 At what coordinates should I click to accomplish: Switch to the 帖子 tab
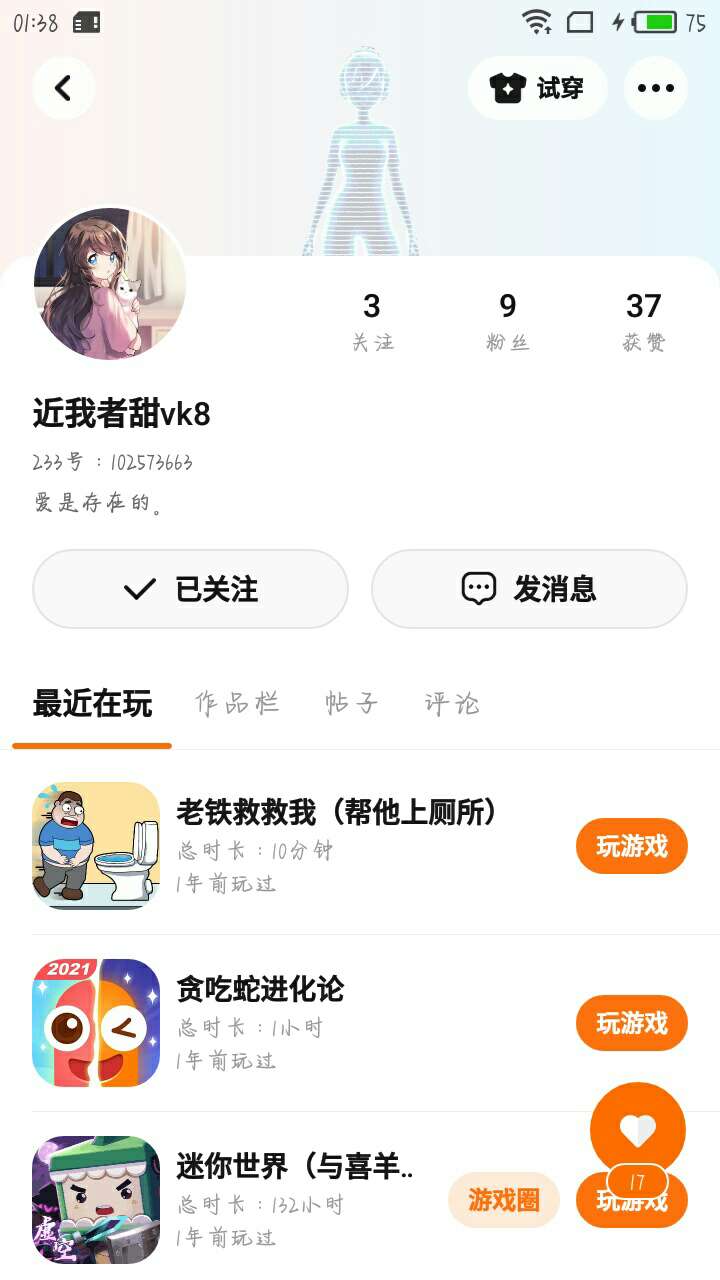coord(352,704)
